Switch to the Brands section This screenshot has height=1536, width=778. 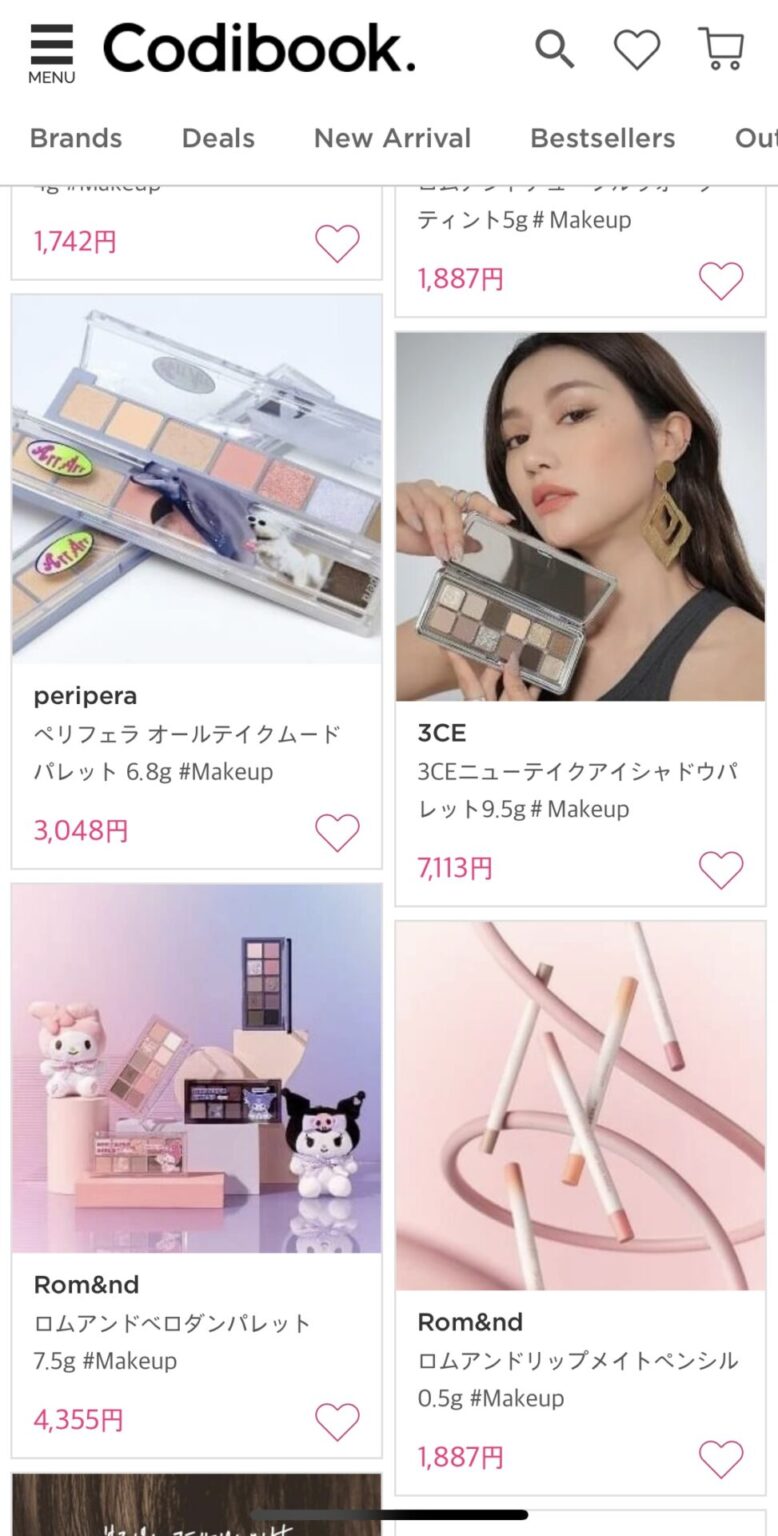coord(75,138)
